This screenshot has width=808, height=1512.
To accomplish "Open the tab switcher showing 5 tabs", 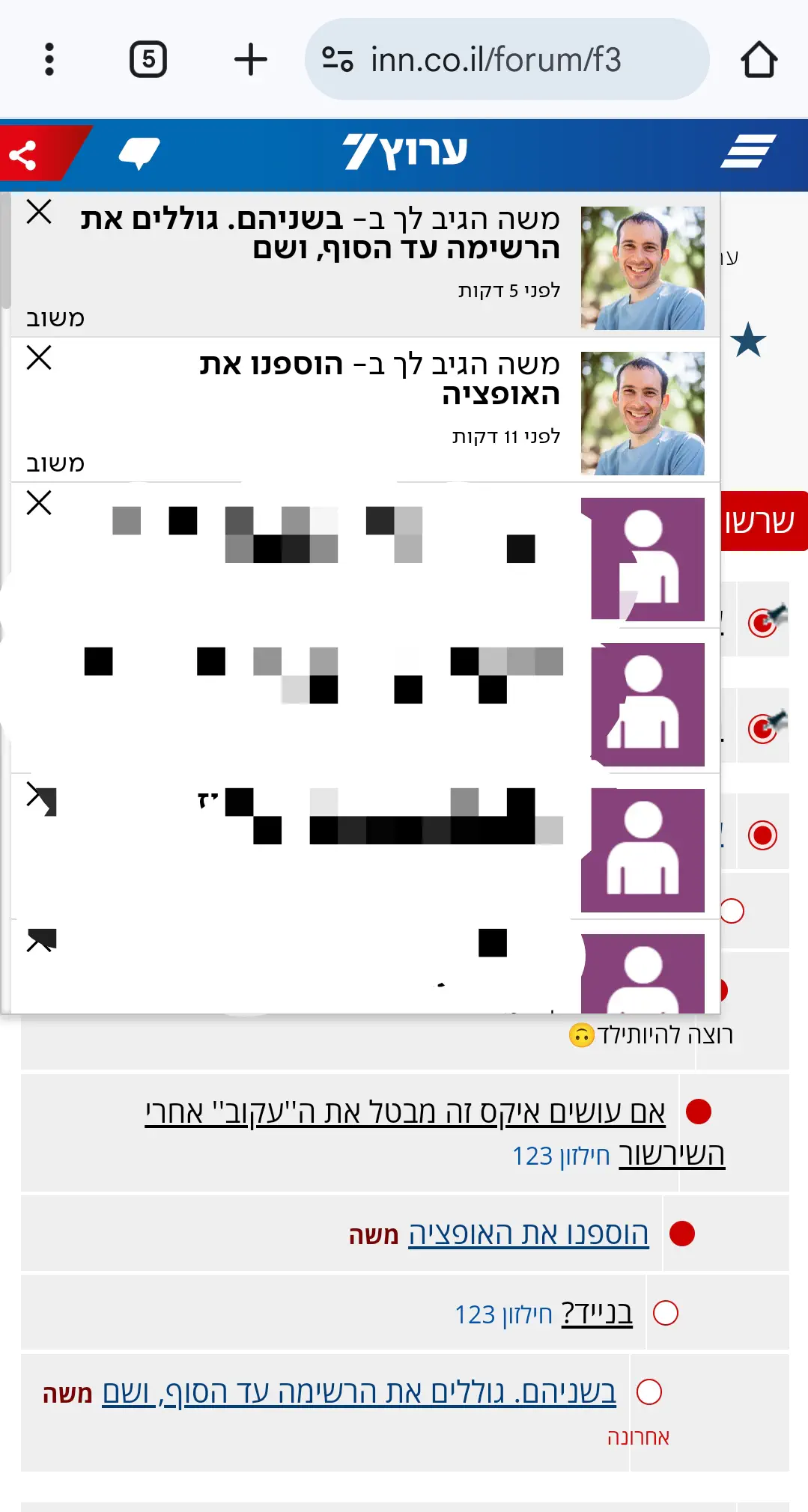I will [x=148, y=59].
